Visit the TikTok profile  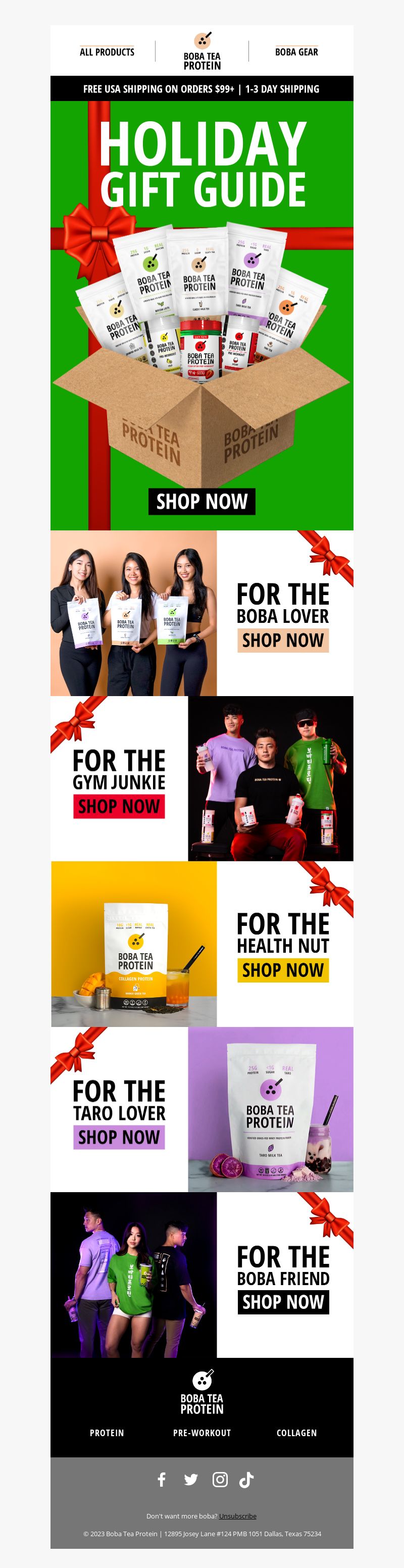tap(246, 1480)
